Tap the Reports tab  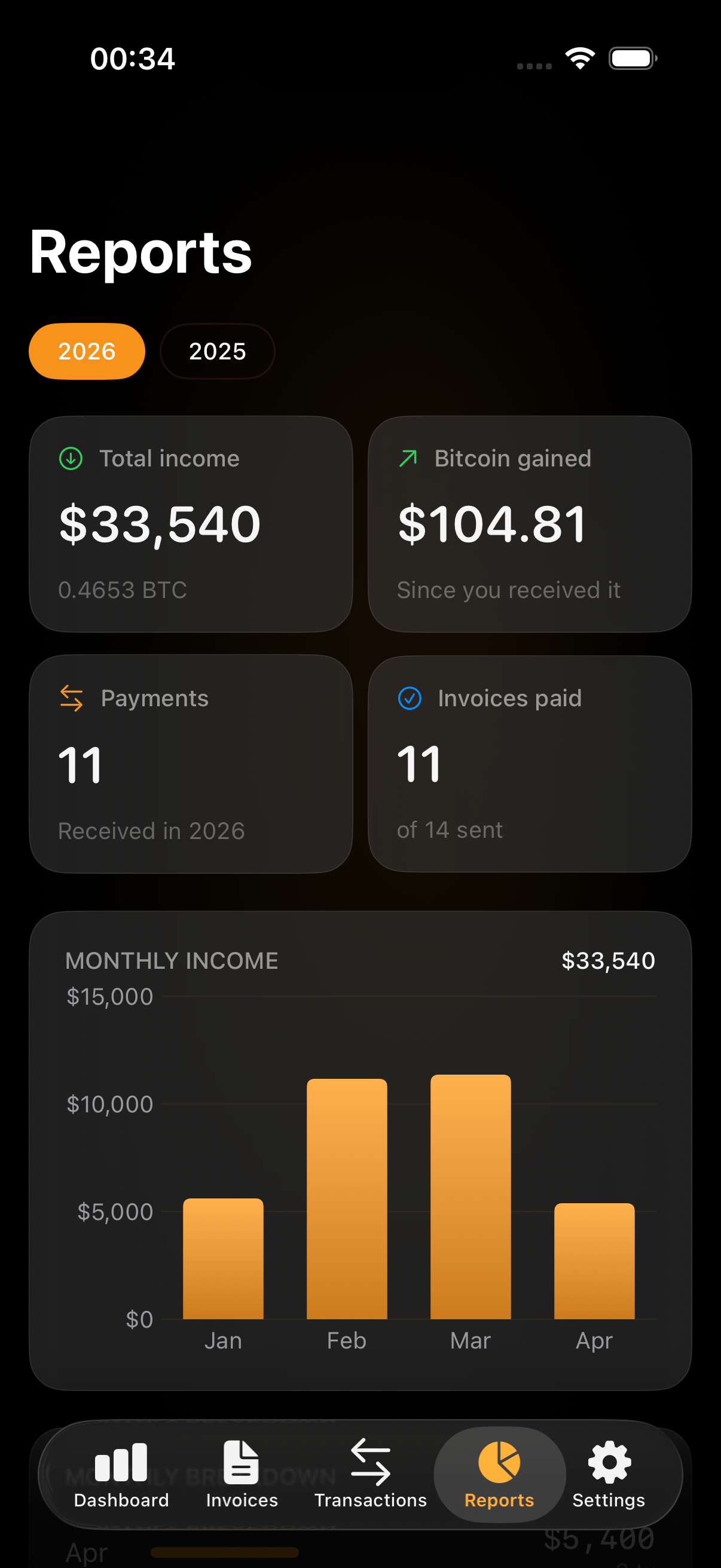pos(499,1473)
